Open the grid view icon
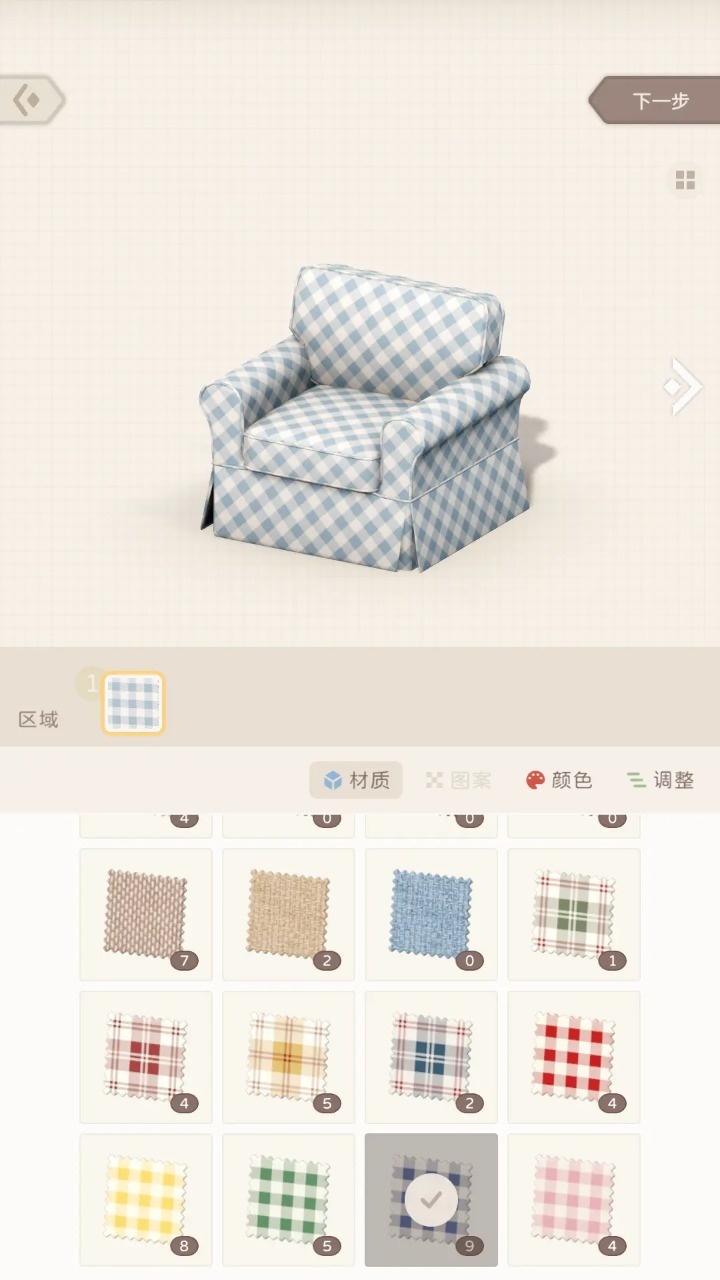720x1280 pixels. [685, 180]
